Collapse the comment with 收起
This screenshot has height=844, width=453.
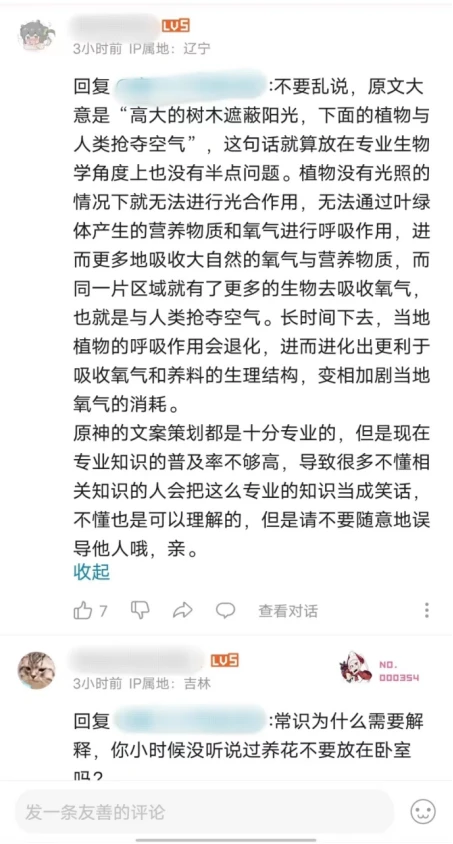coord(91,572)
